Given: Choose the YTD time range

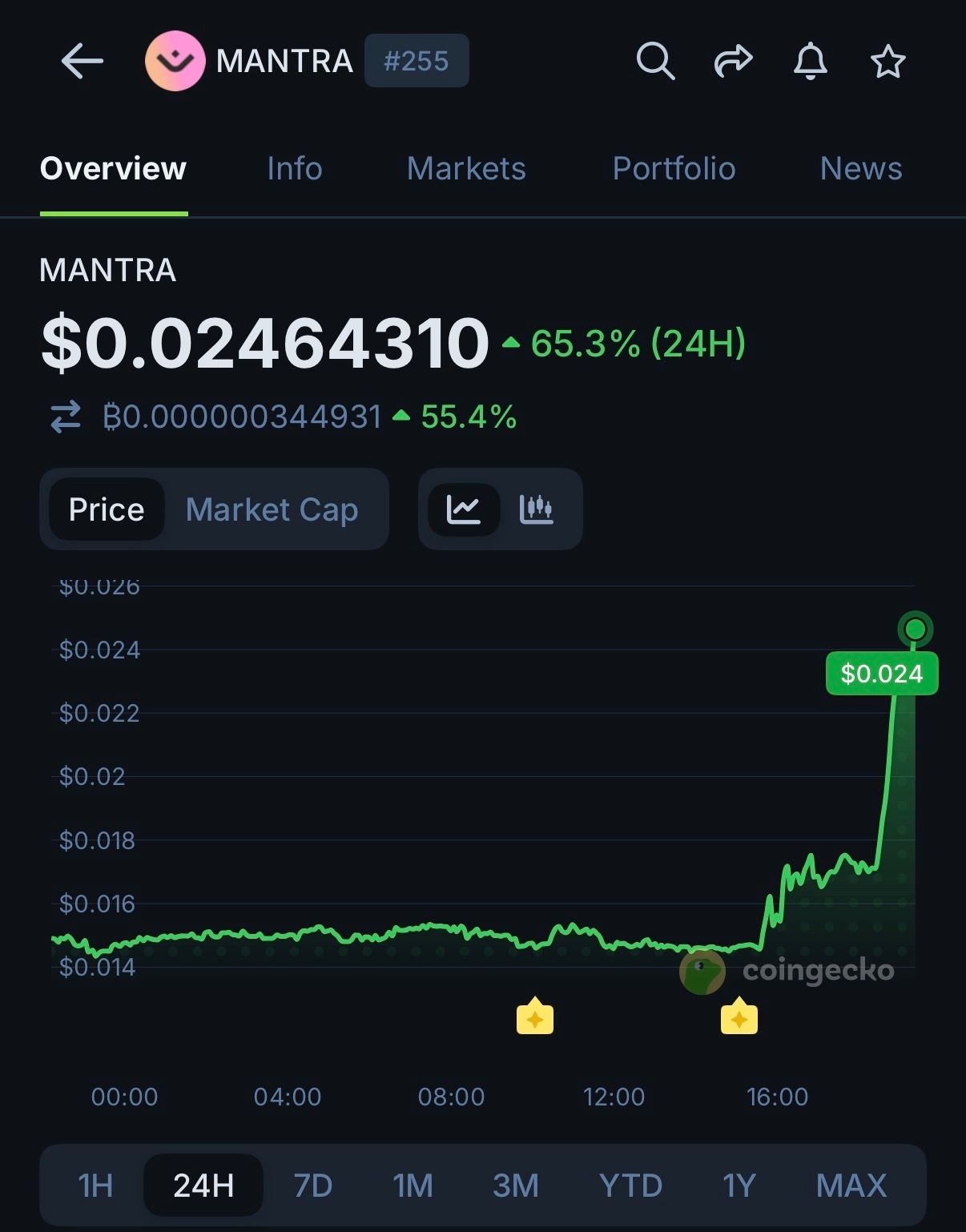Looking at the screenshot, I should (x=630, y=1185).
